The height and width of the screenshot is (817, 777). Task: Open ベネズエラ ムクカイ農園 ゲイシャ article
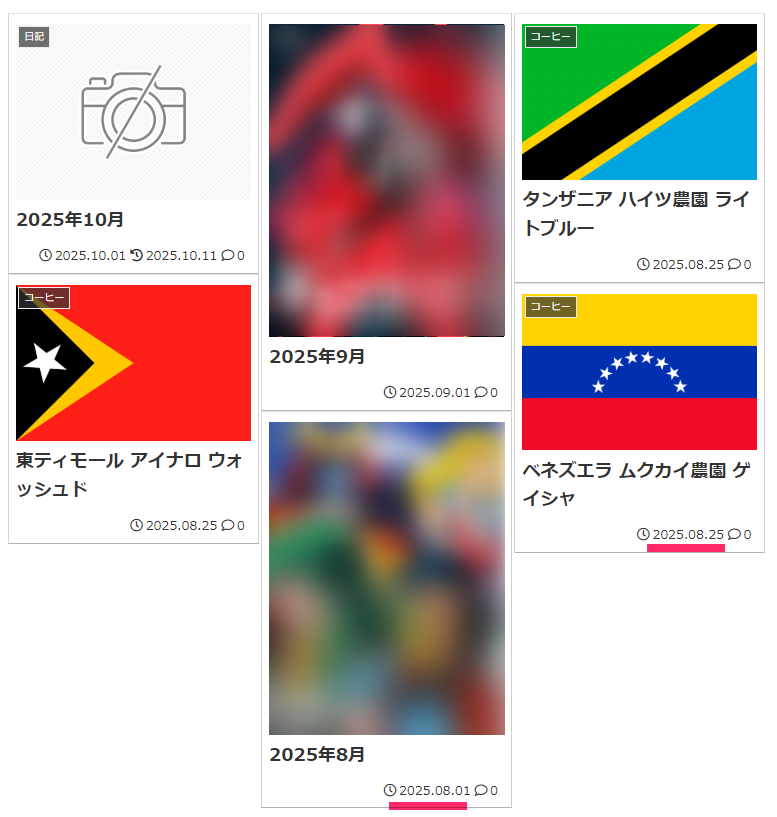point(637,483)
